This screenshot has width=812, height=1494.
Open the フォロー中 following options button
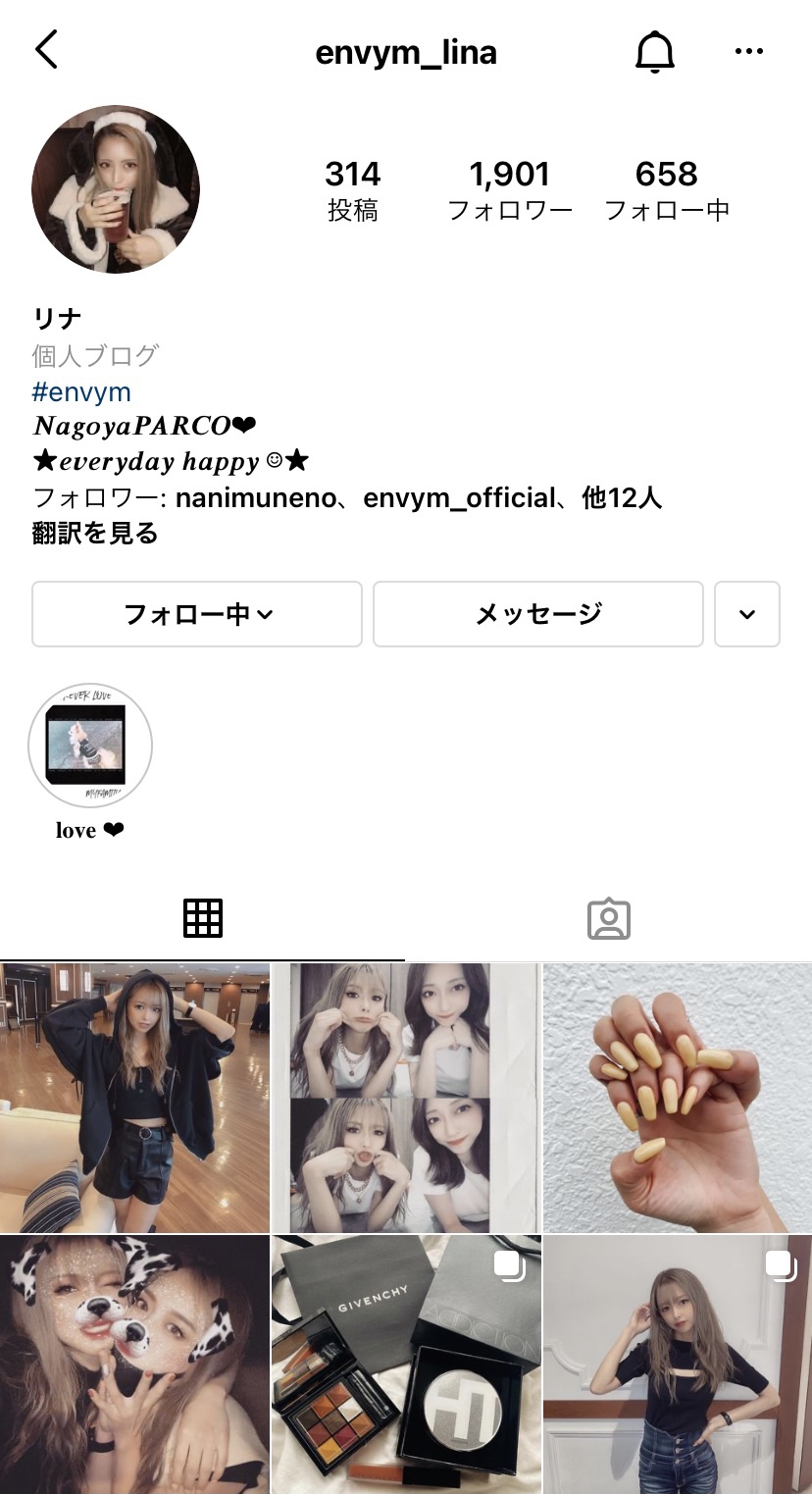[197, 614]
